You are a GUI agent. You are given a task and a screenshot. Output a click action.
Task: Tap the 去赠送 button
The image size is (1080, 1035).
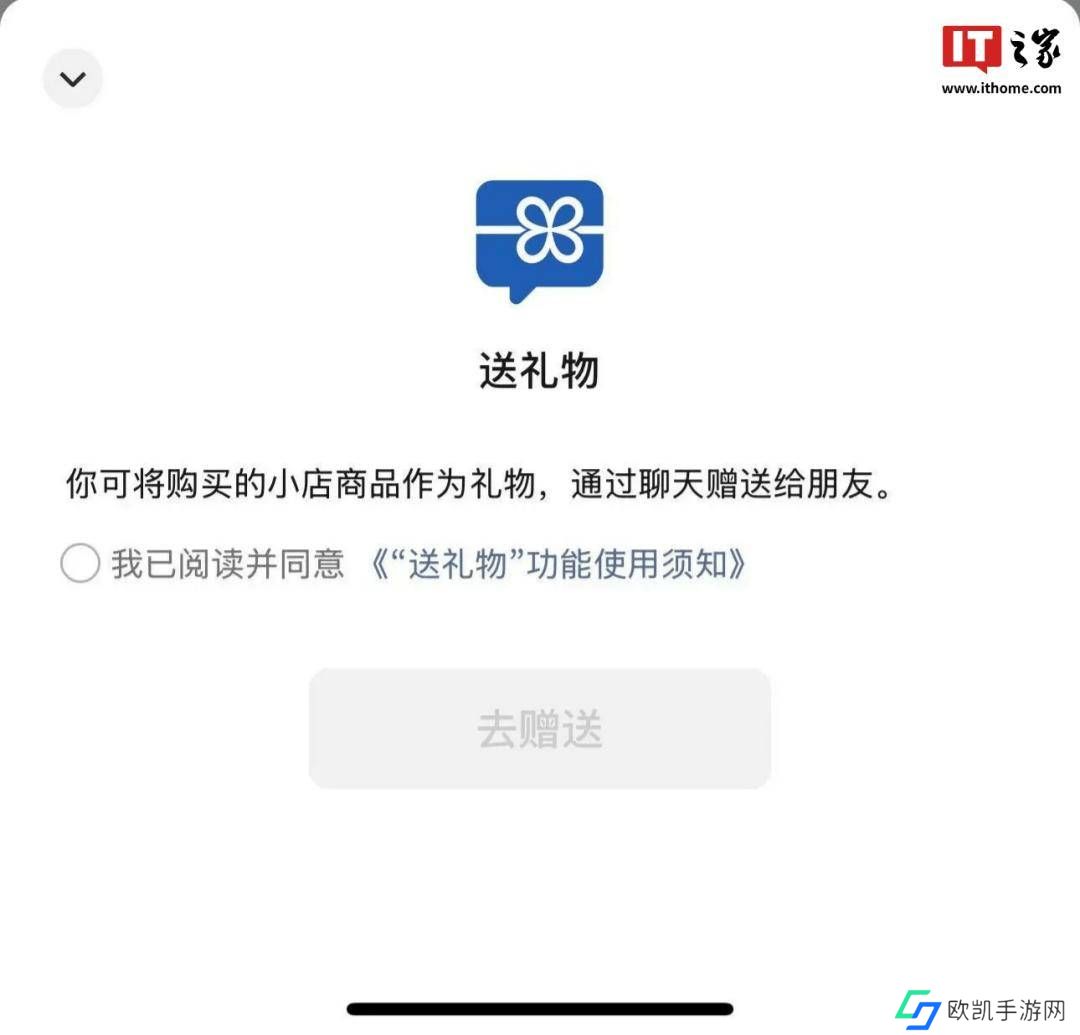(x=539, y=729)
